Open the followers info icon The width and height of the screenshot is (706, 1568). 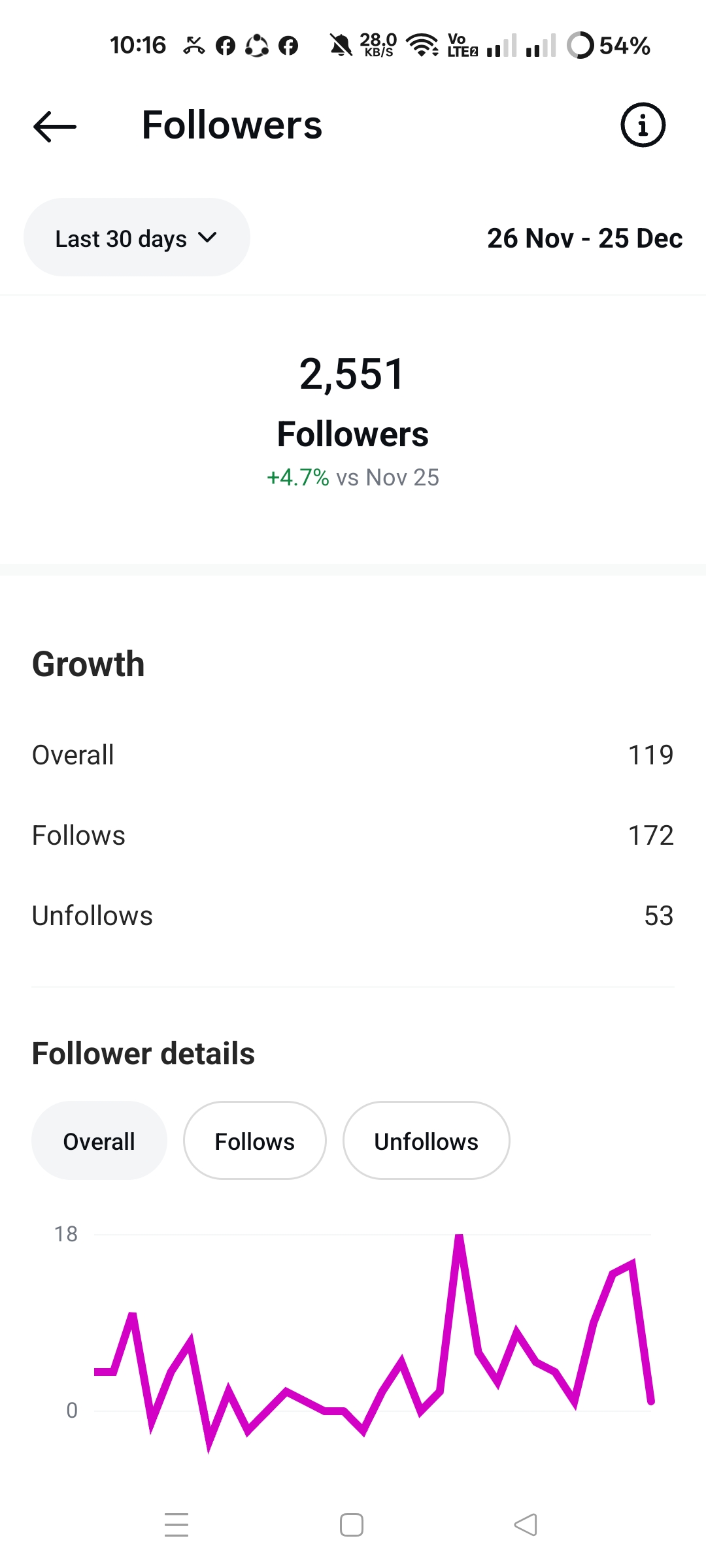[643, 125]
